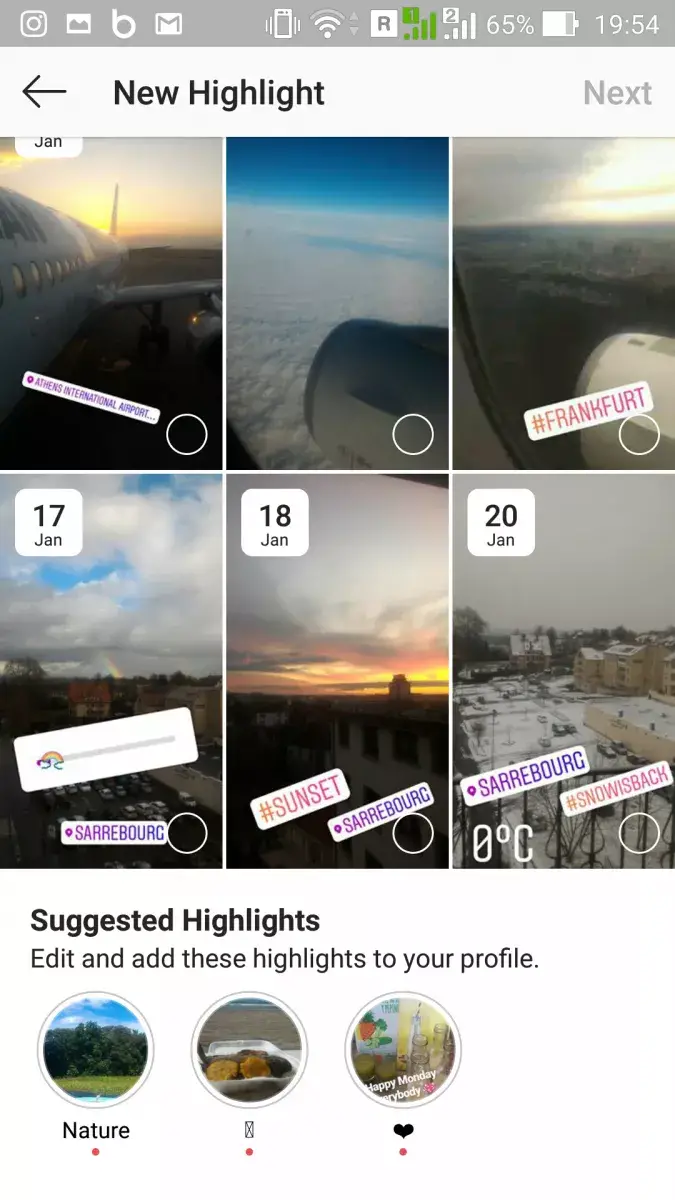
Task: Select the 17 Jan rainbow story
Action: pyautogui.click(x=111, y=671)
